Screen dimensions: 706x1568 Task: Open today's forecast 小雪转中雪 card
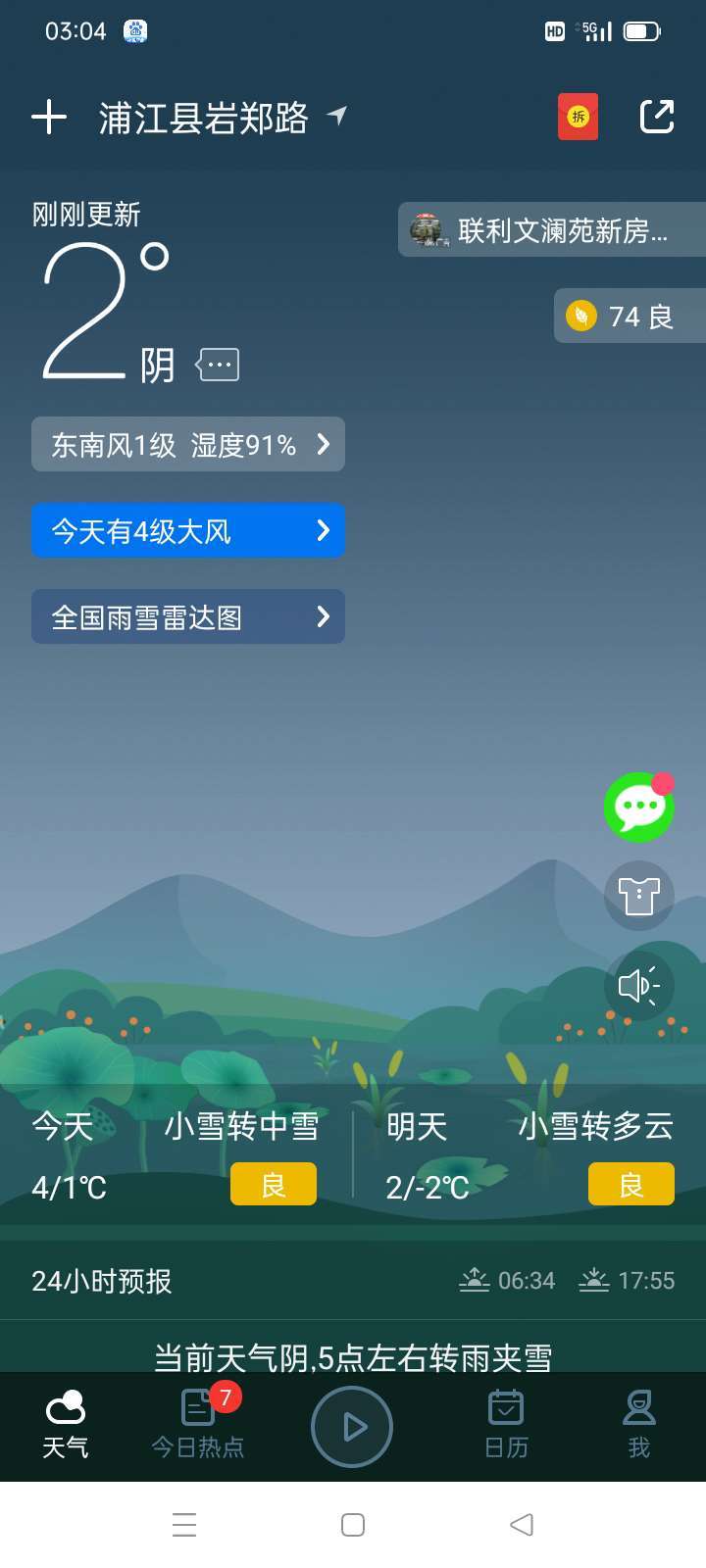click(175, 1156)
